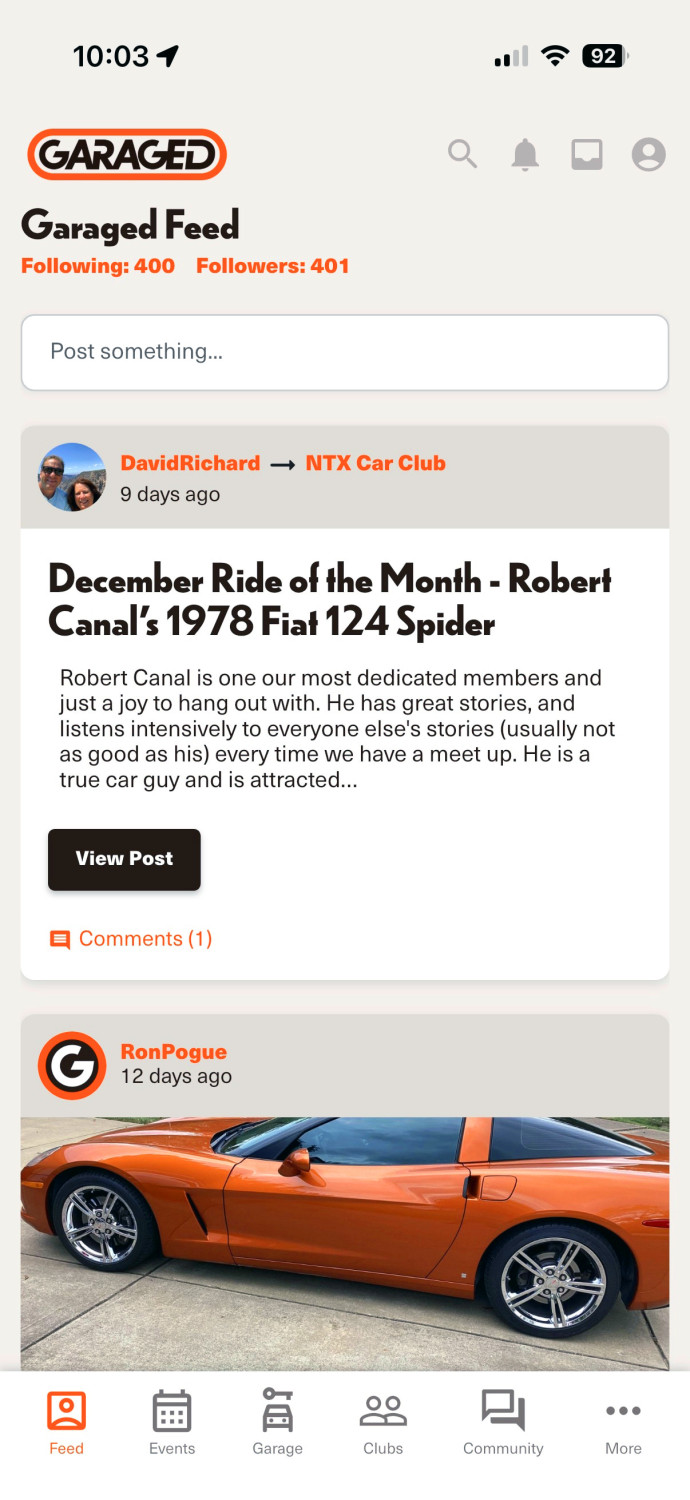View the Following: 400 list
690x1500 pixels.
(x=98, y=266)
